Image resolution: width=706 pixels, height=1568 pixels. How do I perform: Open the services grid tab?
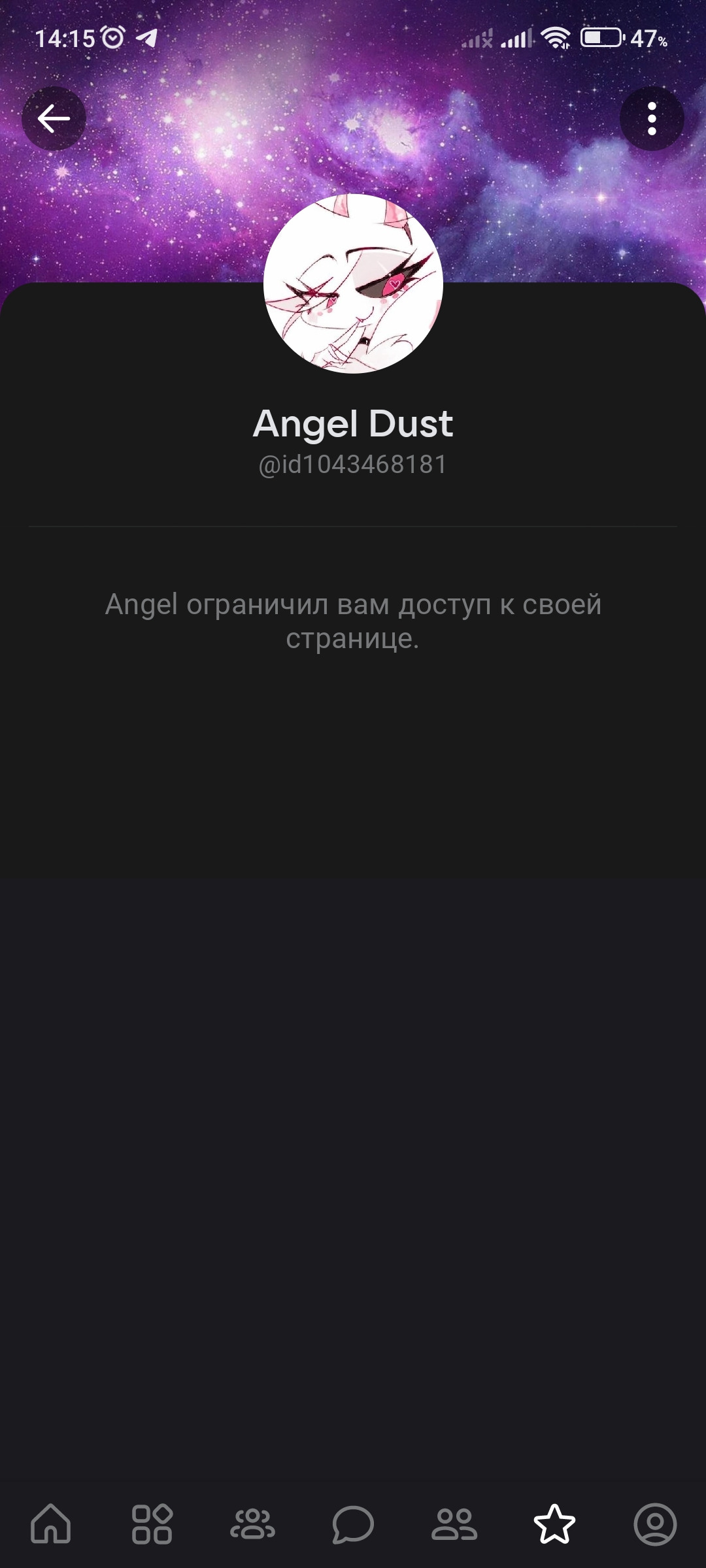152,1524
